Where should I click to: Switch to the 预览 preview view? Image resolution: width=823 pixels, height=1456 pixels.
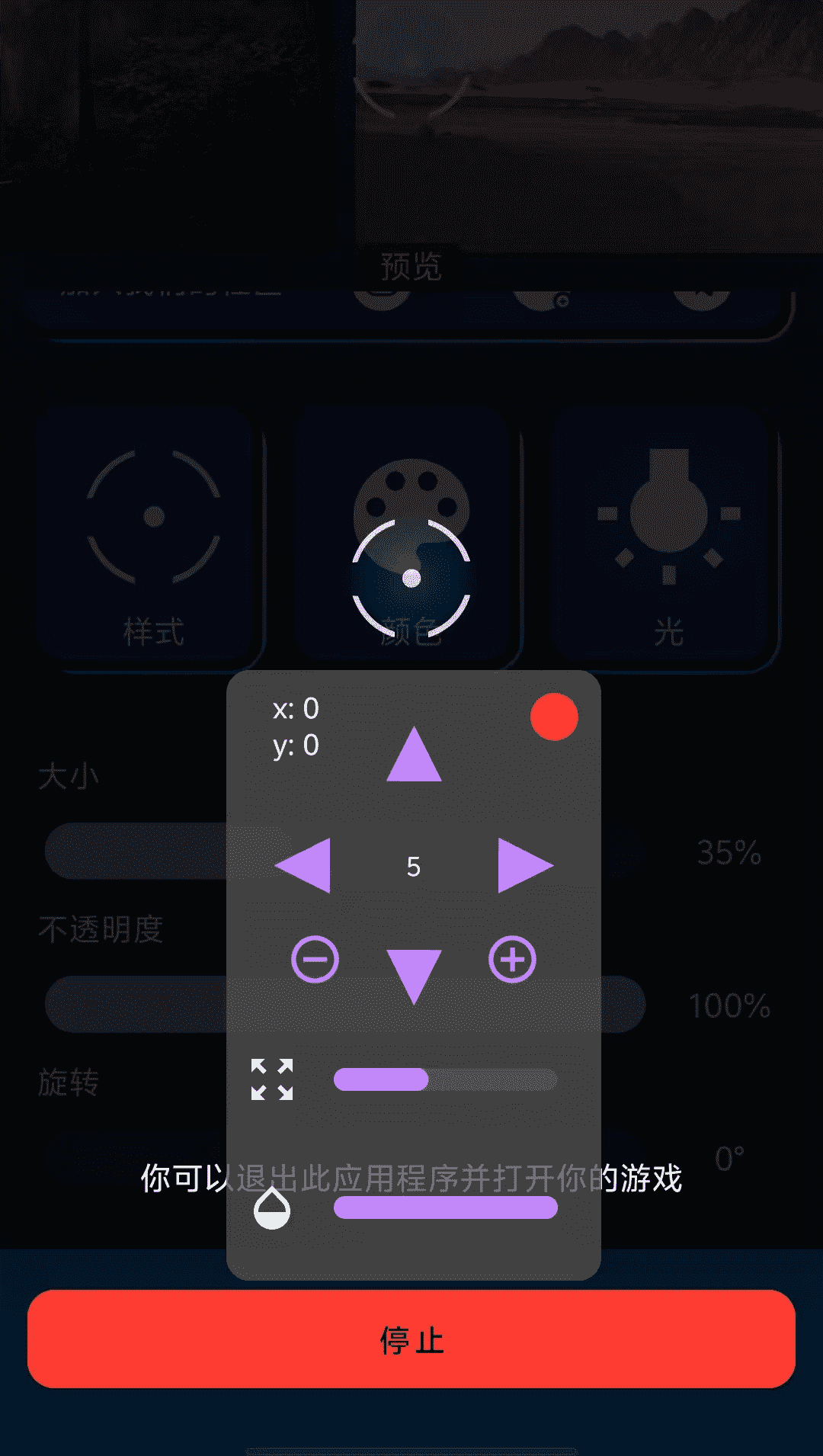pos(411,265)
